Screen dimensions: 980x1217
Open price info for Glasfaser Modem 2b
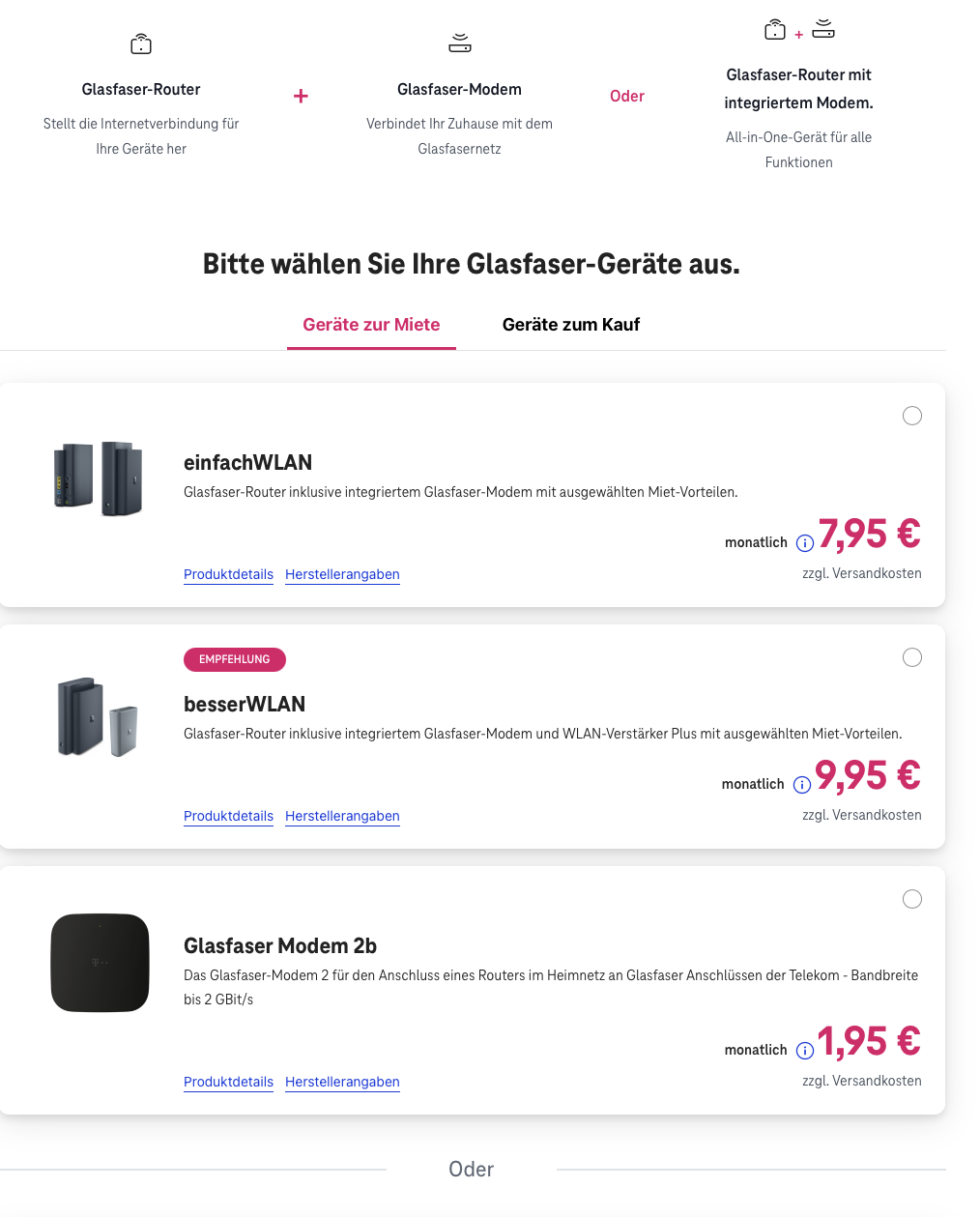804,1051
